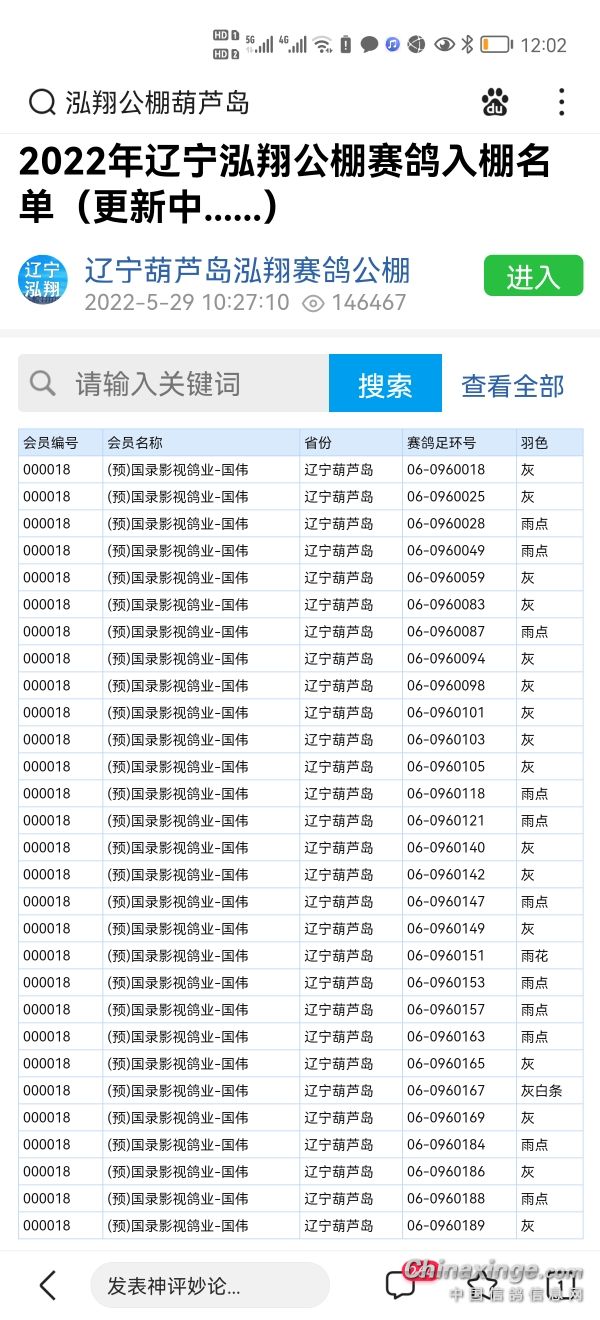Bookmark this page with the star icon

(x=483, y=1285)
